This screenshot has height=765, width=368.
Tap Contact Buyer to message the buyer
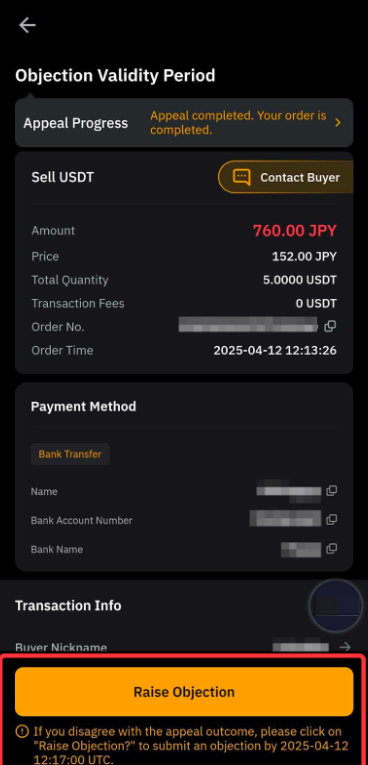(x=286, y=177)
